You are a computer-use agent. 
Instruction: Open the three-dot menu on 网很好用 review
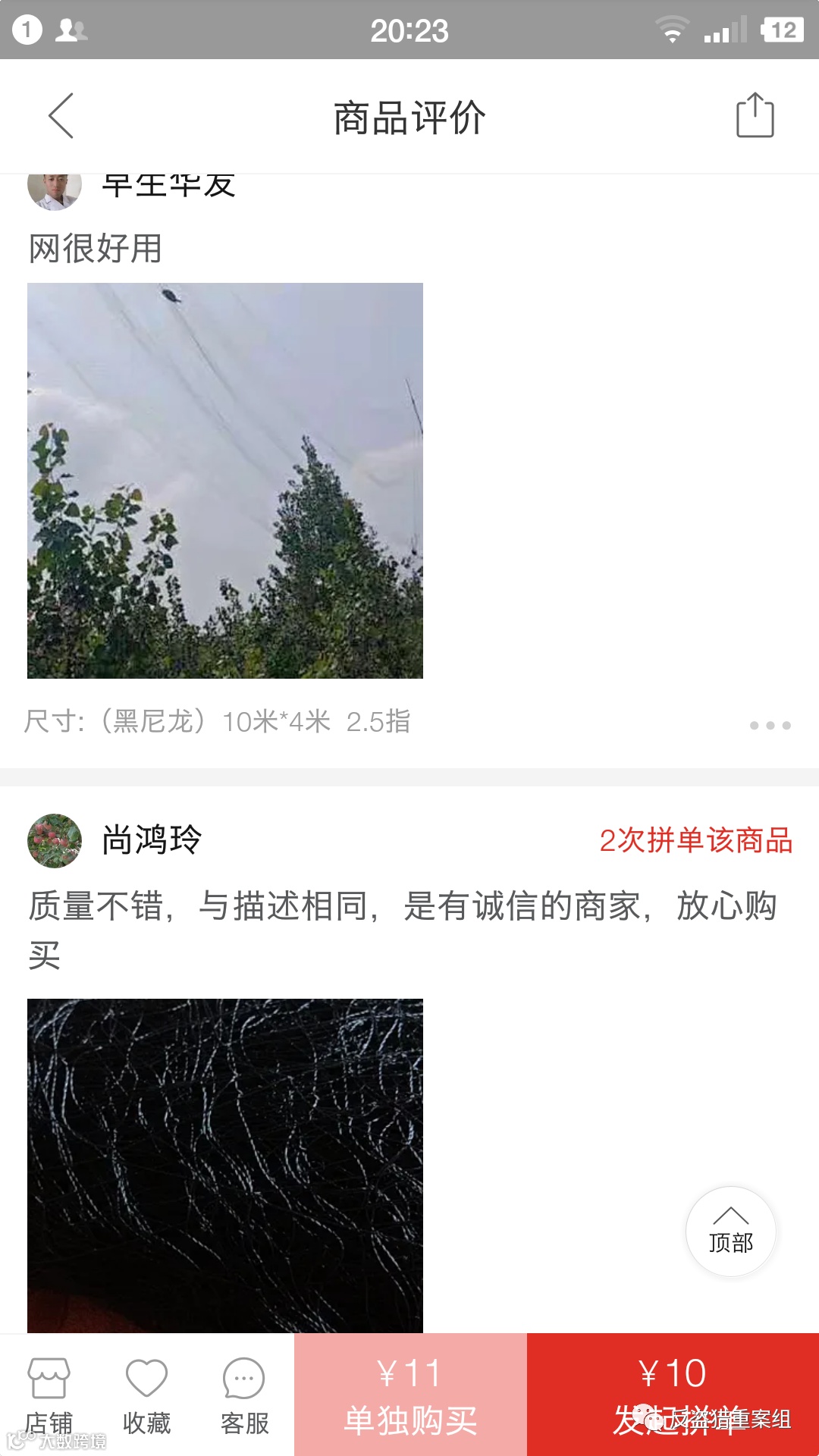point(770,725)
